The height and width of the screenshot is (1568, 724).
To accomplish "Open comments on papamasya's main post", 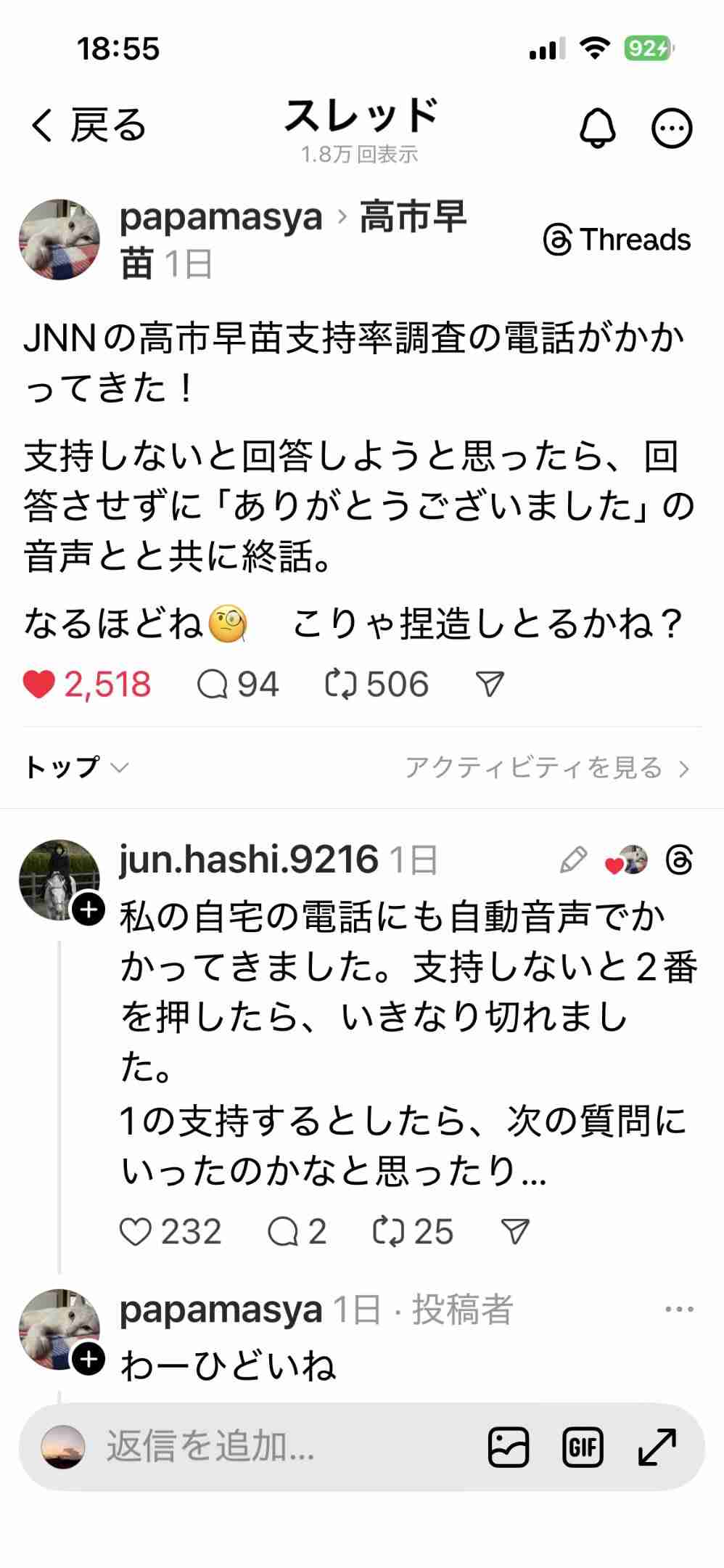I will [x=213, y=685].
